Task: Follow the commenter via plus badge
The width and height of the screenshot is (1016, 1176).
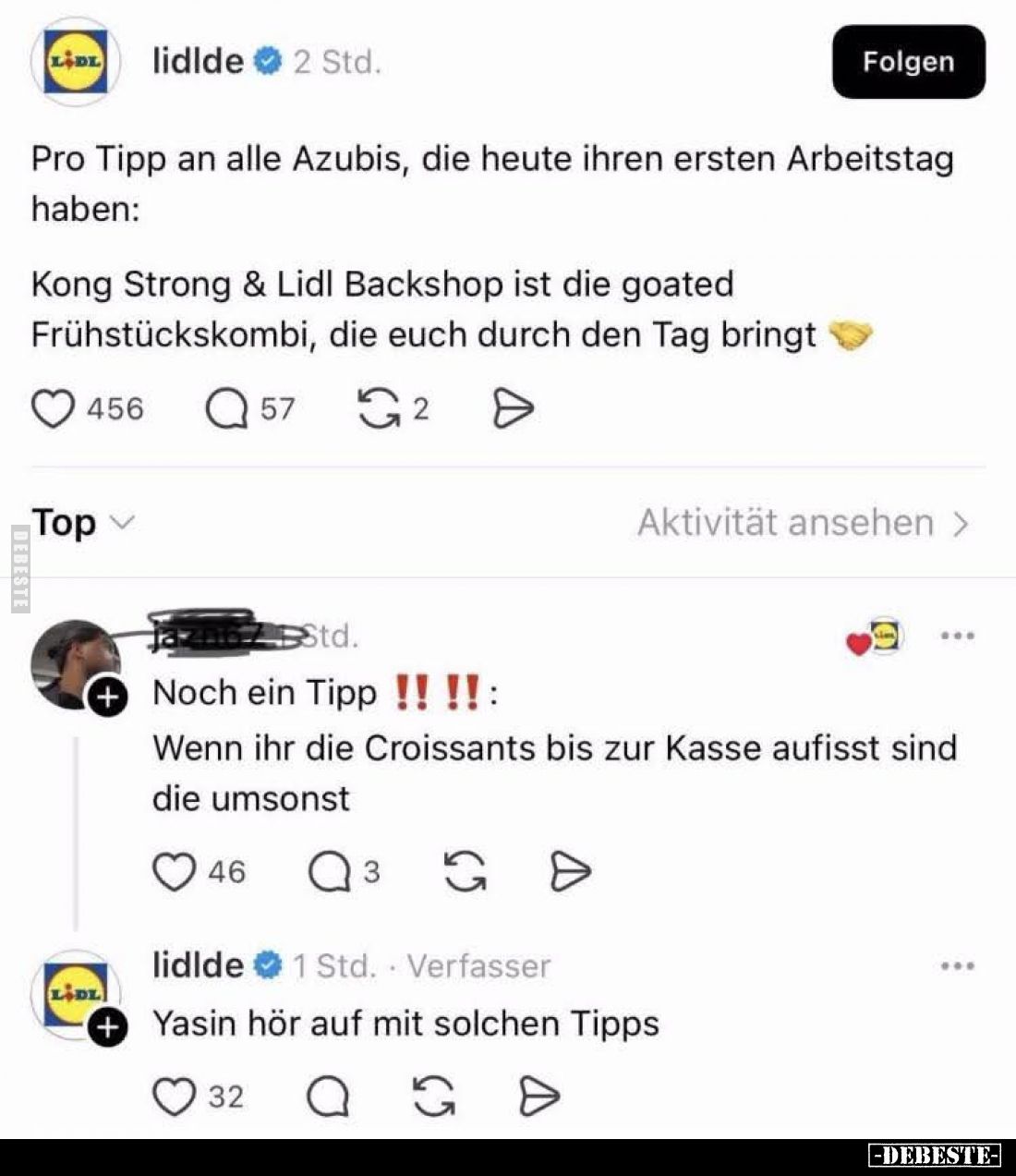Action: coord(108,697)
